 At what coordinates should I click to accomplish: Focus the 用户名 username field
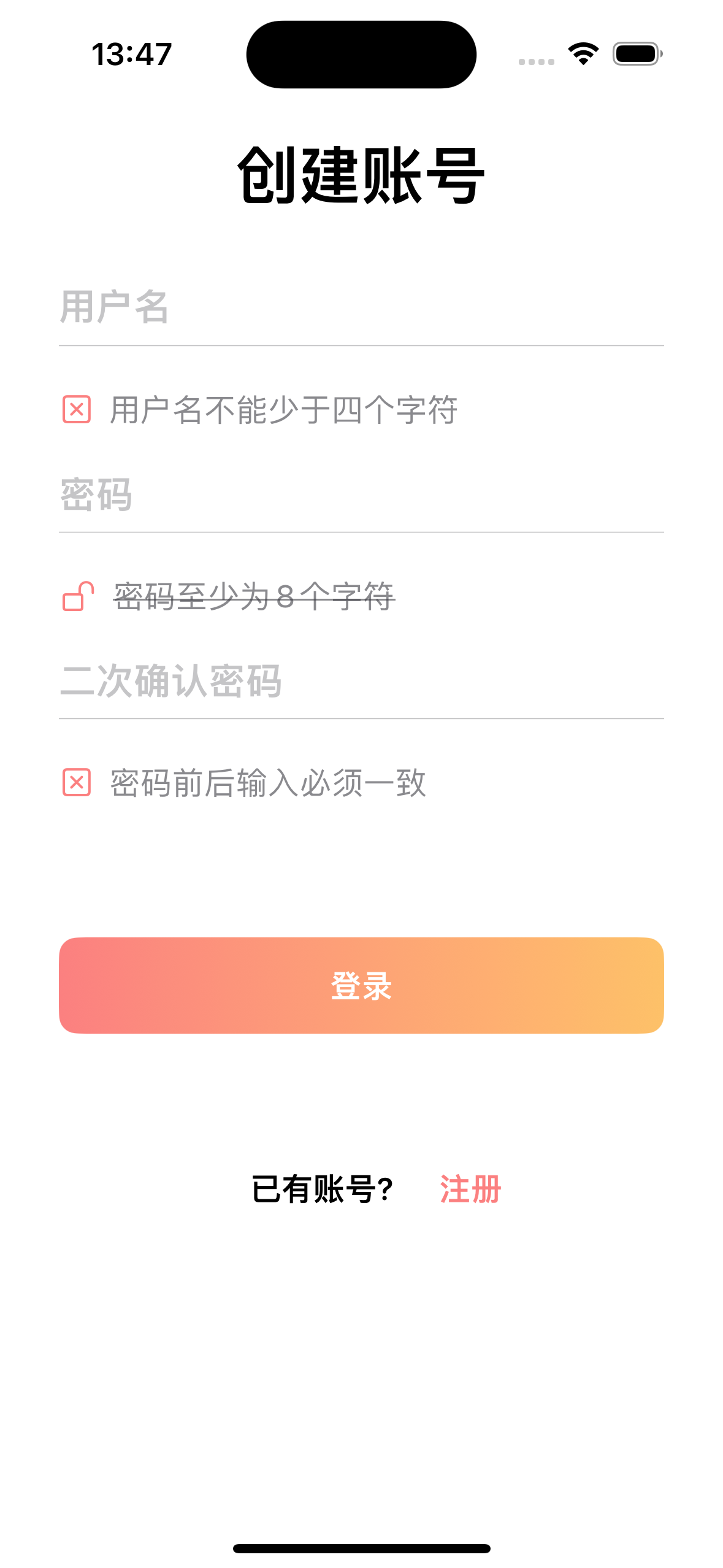(x=361, y=307)
